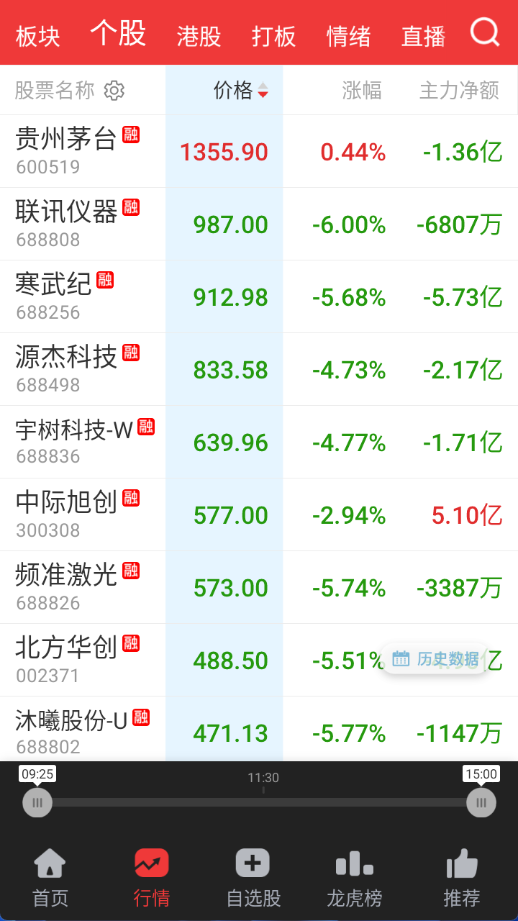The image size is (518, 921).
Task: Open 贵州茅台 stock details
Action: (259, 152)
